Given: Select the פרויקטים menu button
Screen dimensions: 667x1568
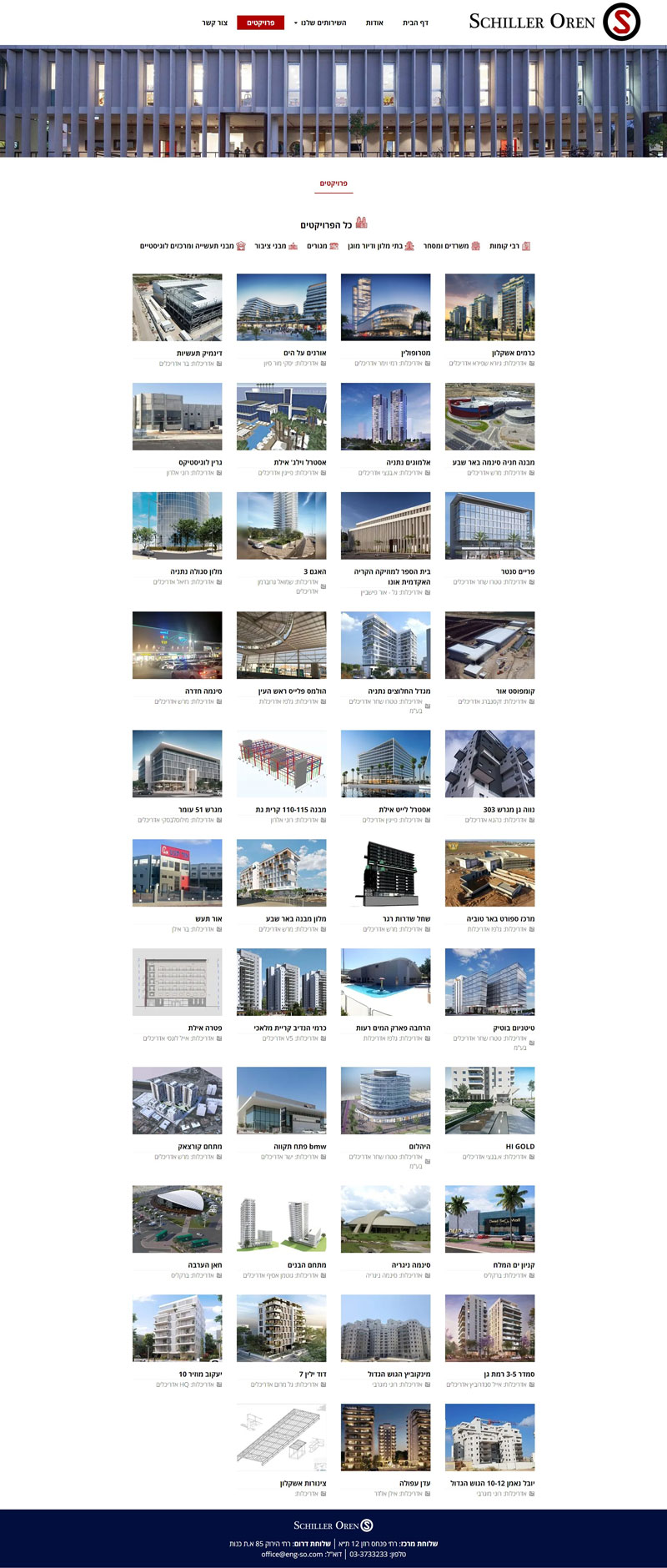Looking at the screenshot, I should [260, 23].
